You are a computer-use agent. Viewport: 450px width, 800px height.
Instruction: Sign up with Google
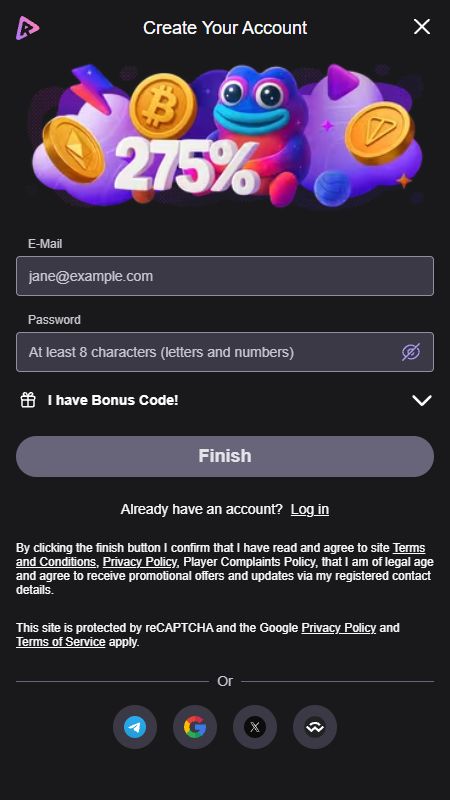[x=195, y=727]
